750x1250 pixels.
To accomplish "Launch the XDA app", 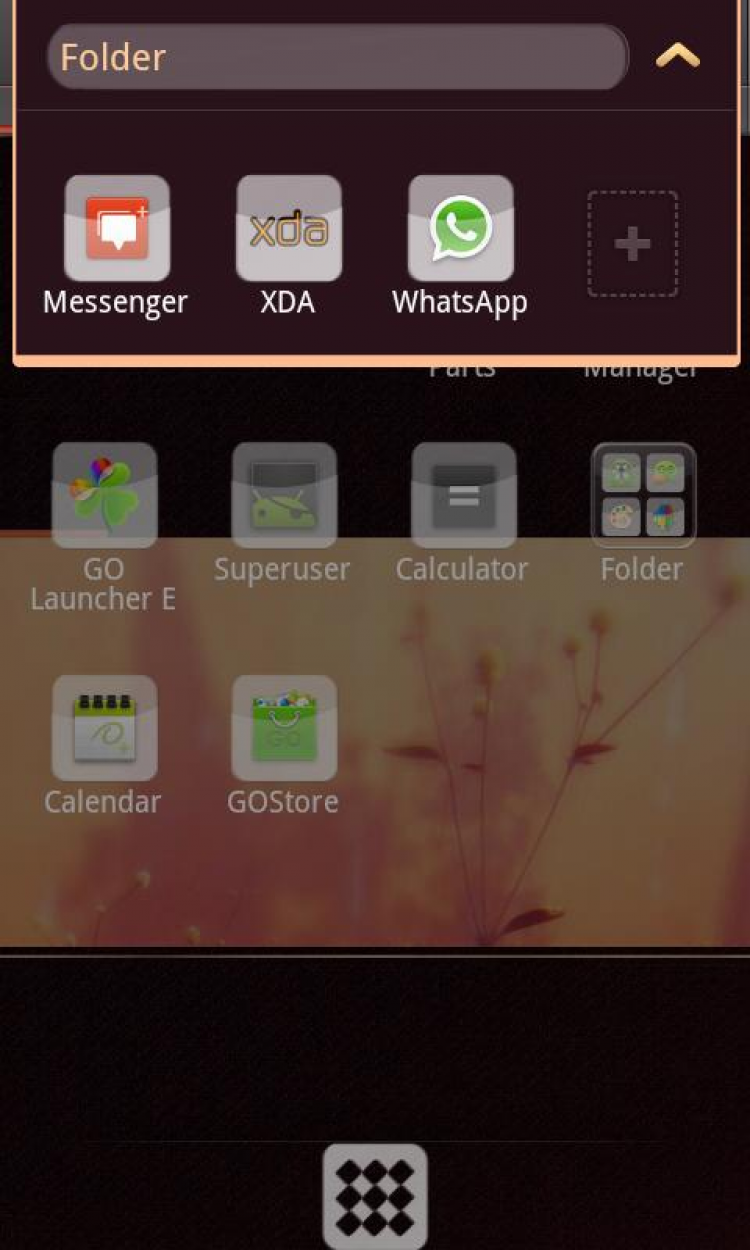I will point(289,229).
